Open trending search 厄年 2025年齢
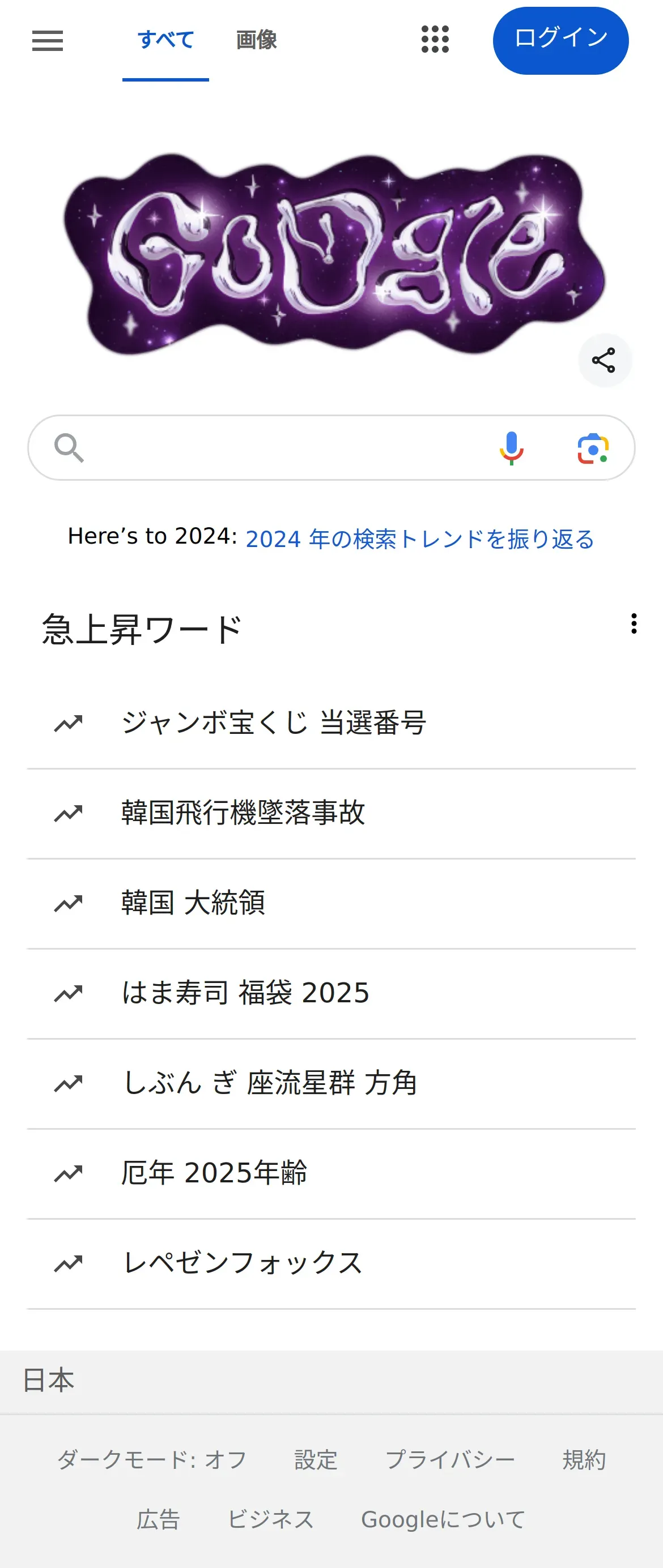Screen dimensions: 663x1568 click(214, 1173)
